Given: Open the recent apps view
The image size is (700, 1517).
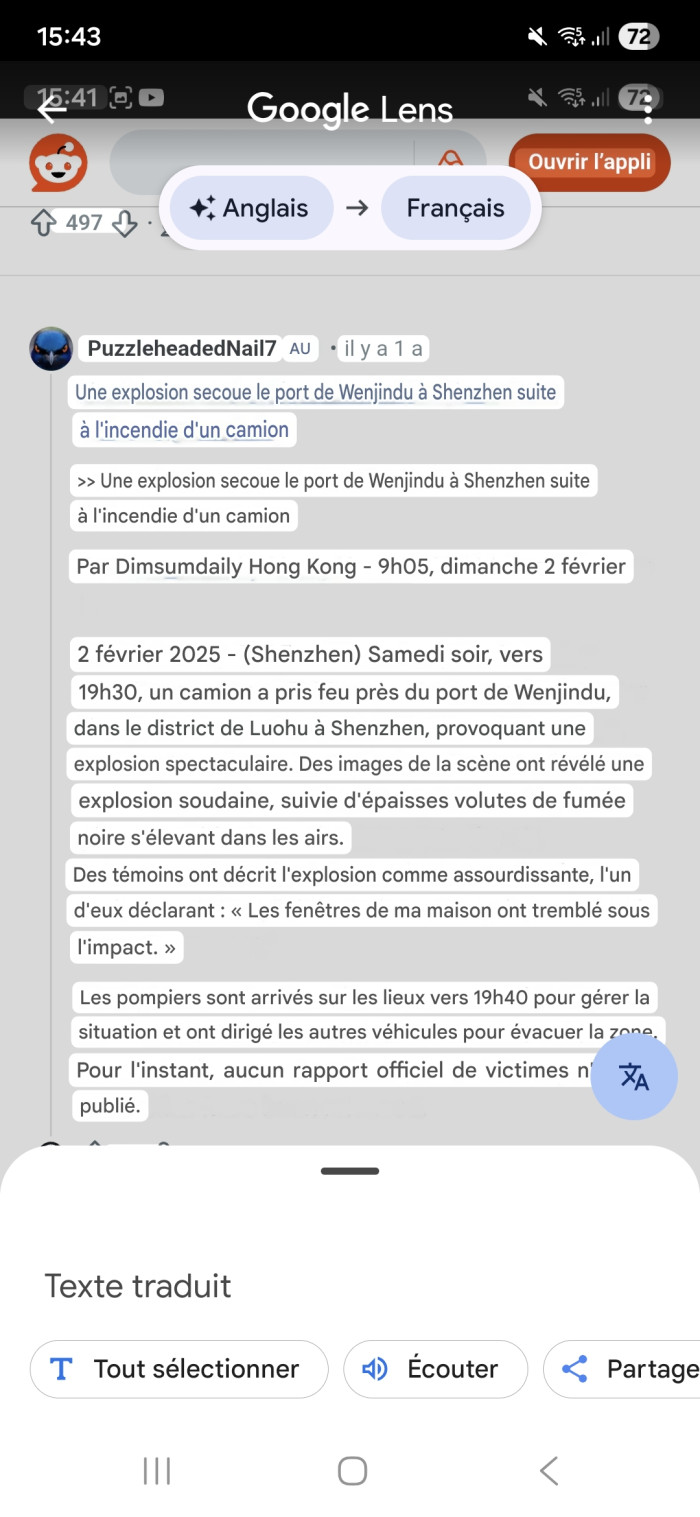Looking at the screenshot, I should click(157, 1471).
